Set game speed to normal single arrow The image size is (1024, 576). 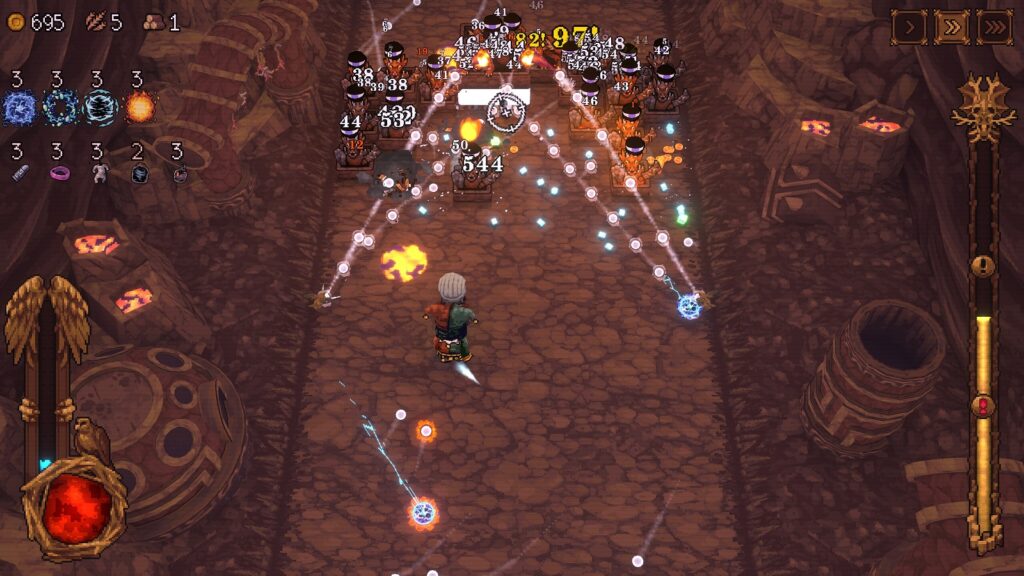point(909,27)
